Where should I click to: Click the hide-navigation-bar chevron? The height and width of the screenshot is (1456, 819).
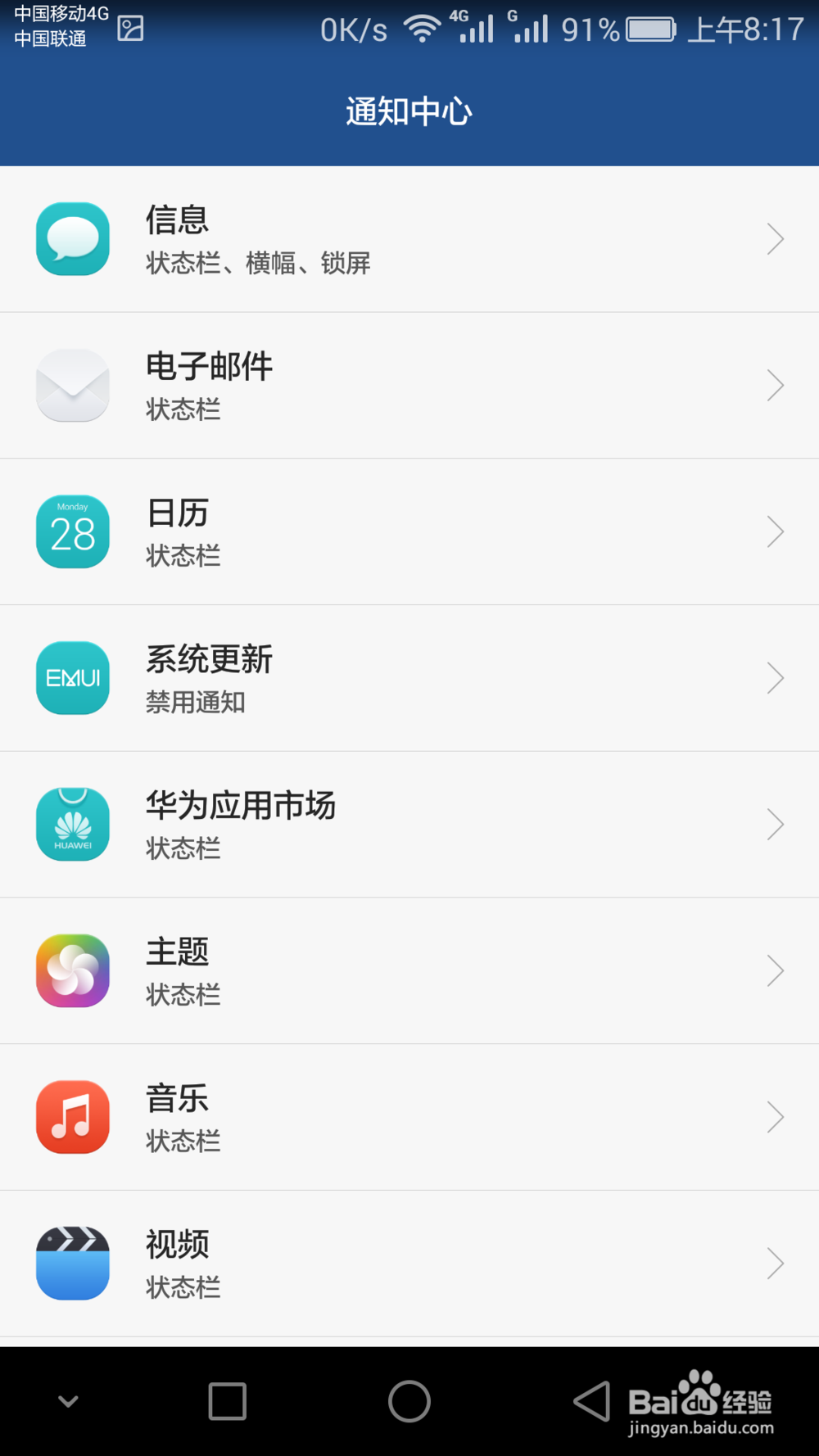tap(68, 1400)
